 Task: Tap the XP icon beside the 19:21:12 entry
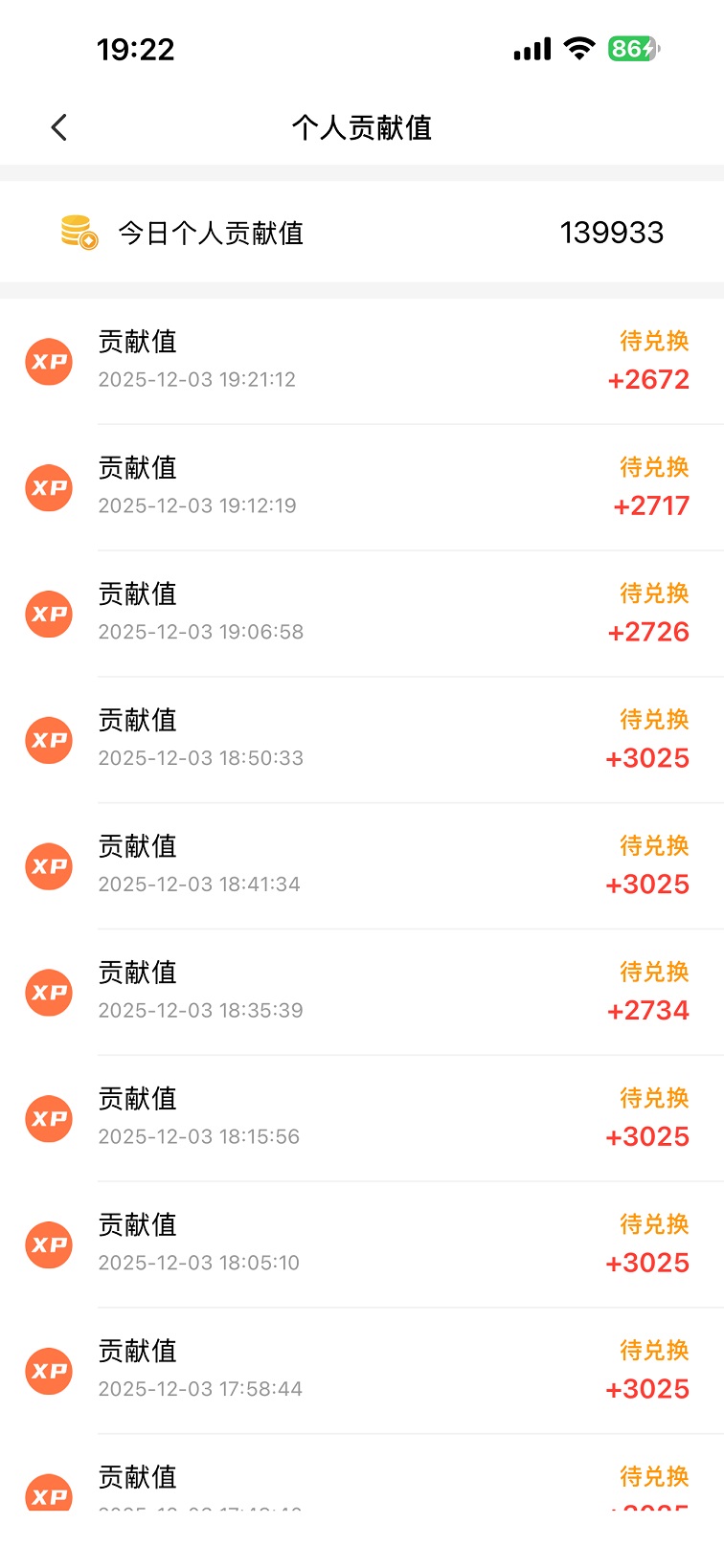click(x=48, y=361)
